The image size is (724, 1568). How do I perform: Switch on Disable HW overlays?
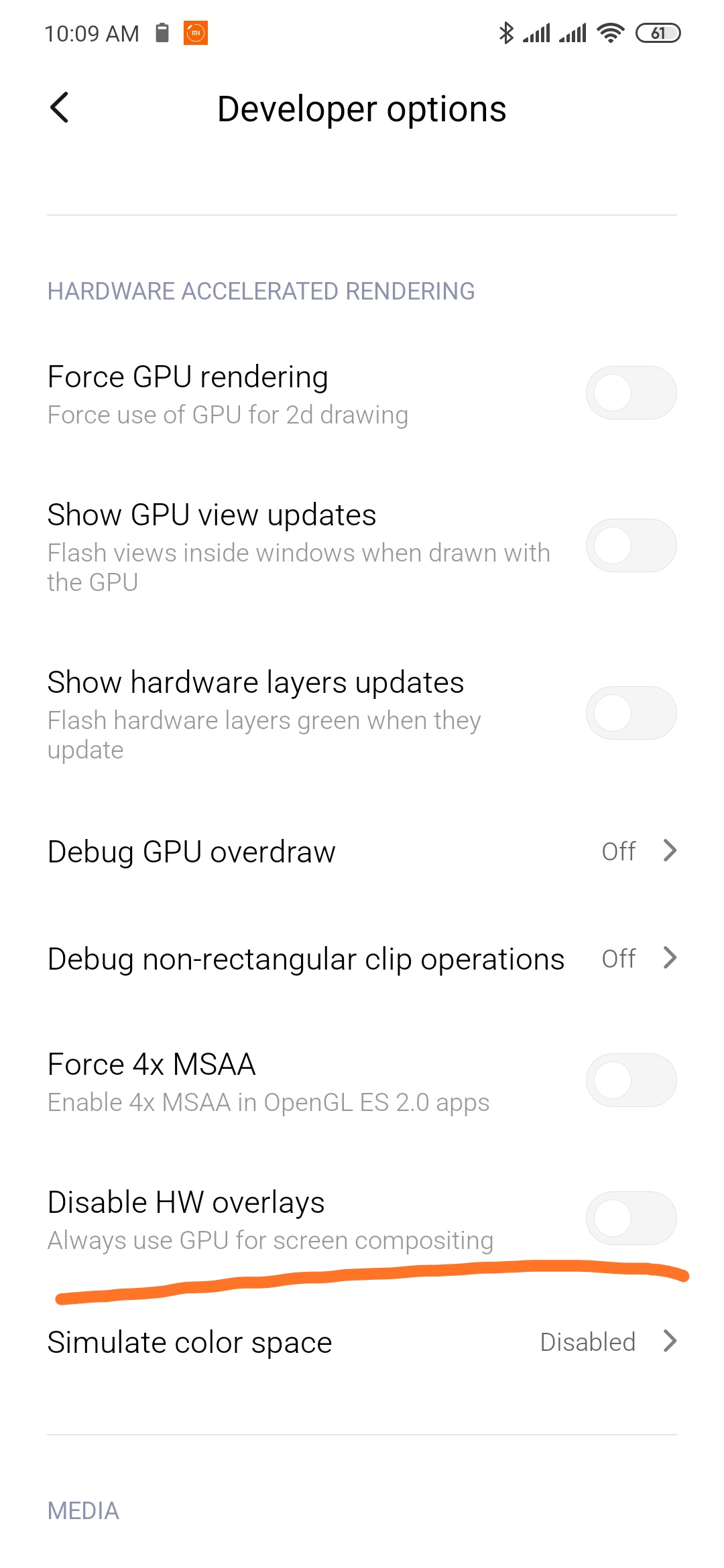631,1218
